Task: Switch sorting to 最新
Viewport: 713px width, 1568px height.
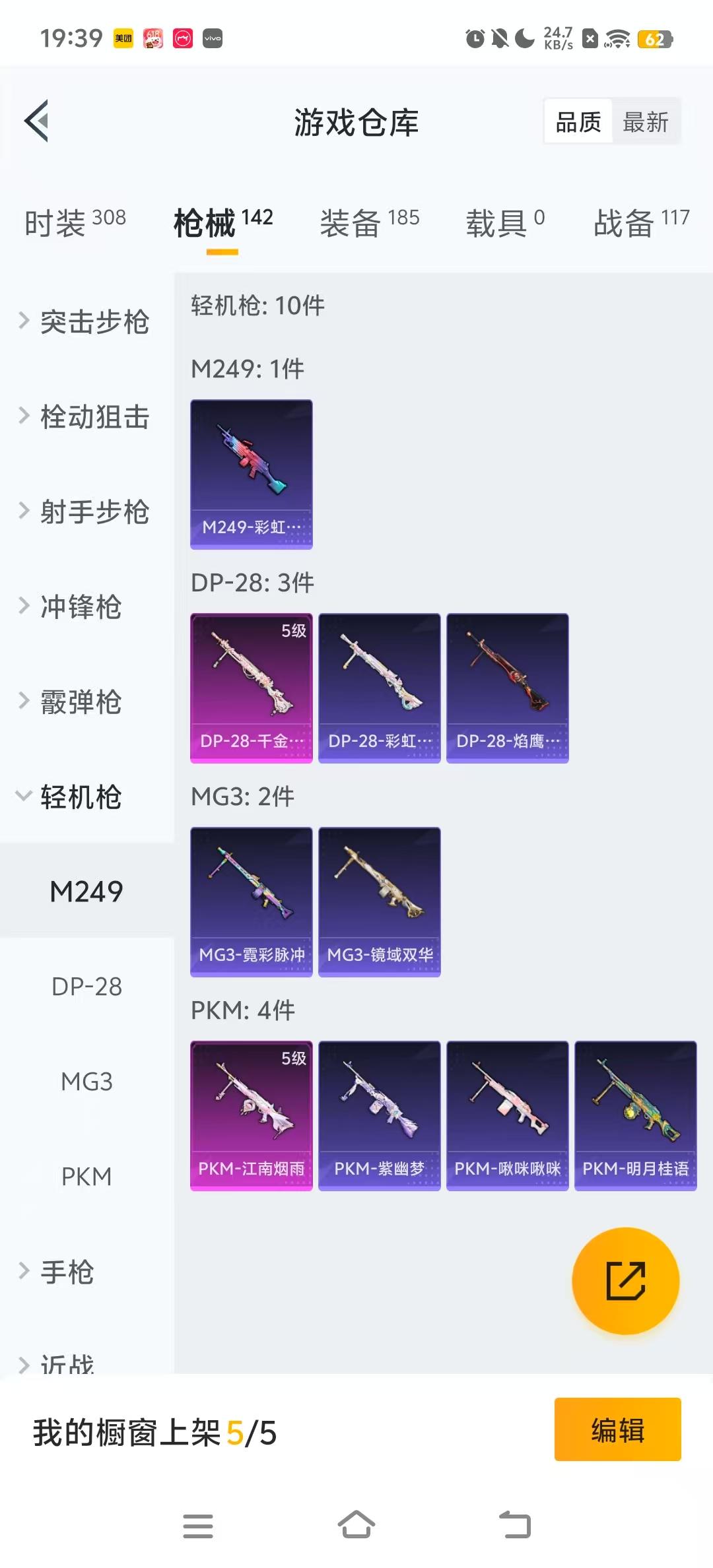Action: [x=646, y=121]
